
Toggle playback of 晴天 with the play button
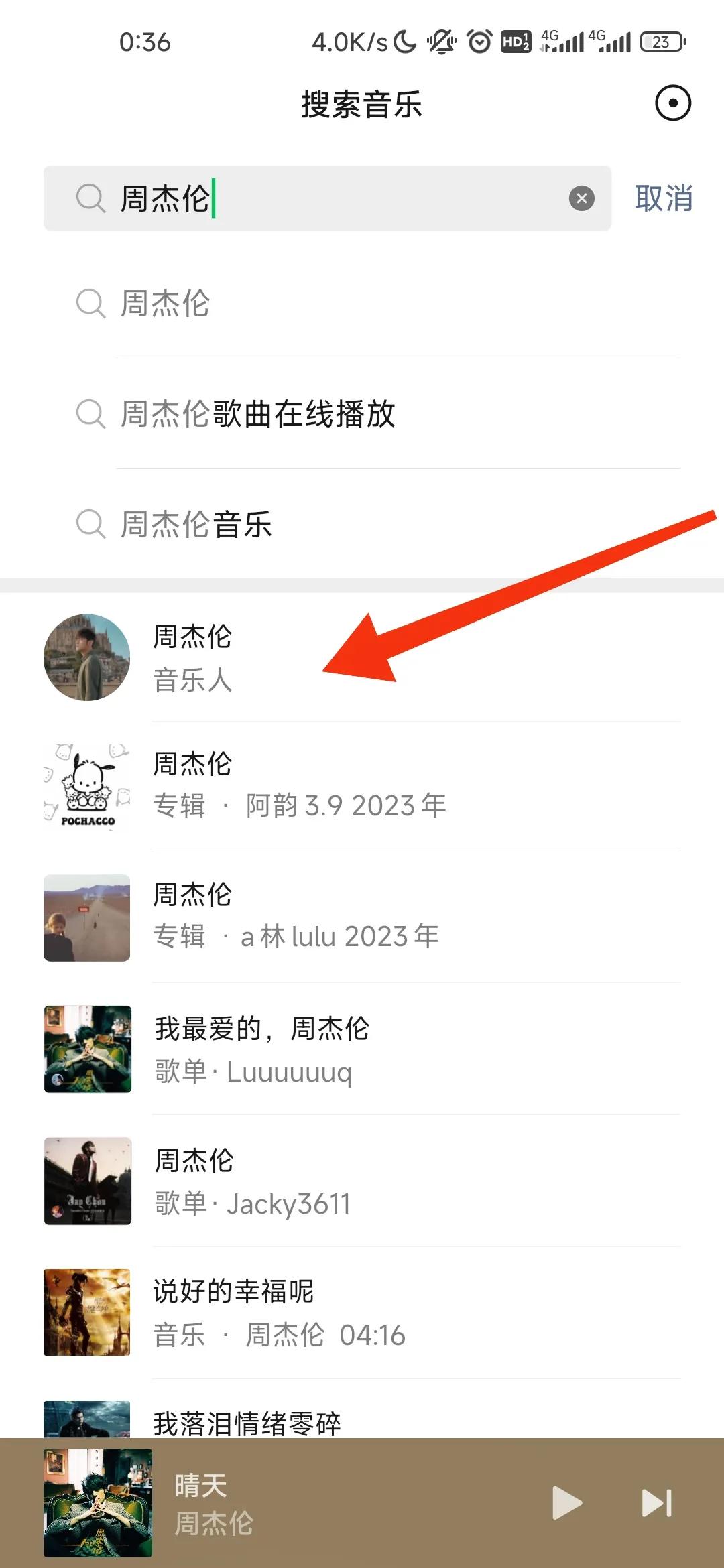[x=566, y=1501]
